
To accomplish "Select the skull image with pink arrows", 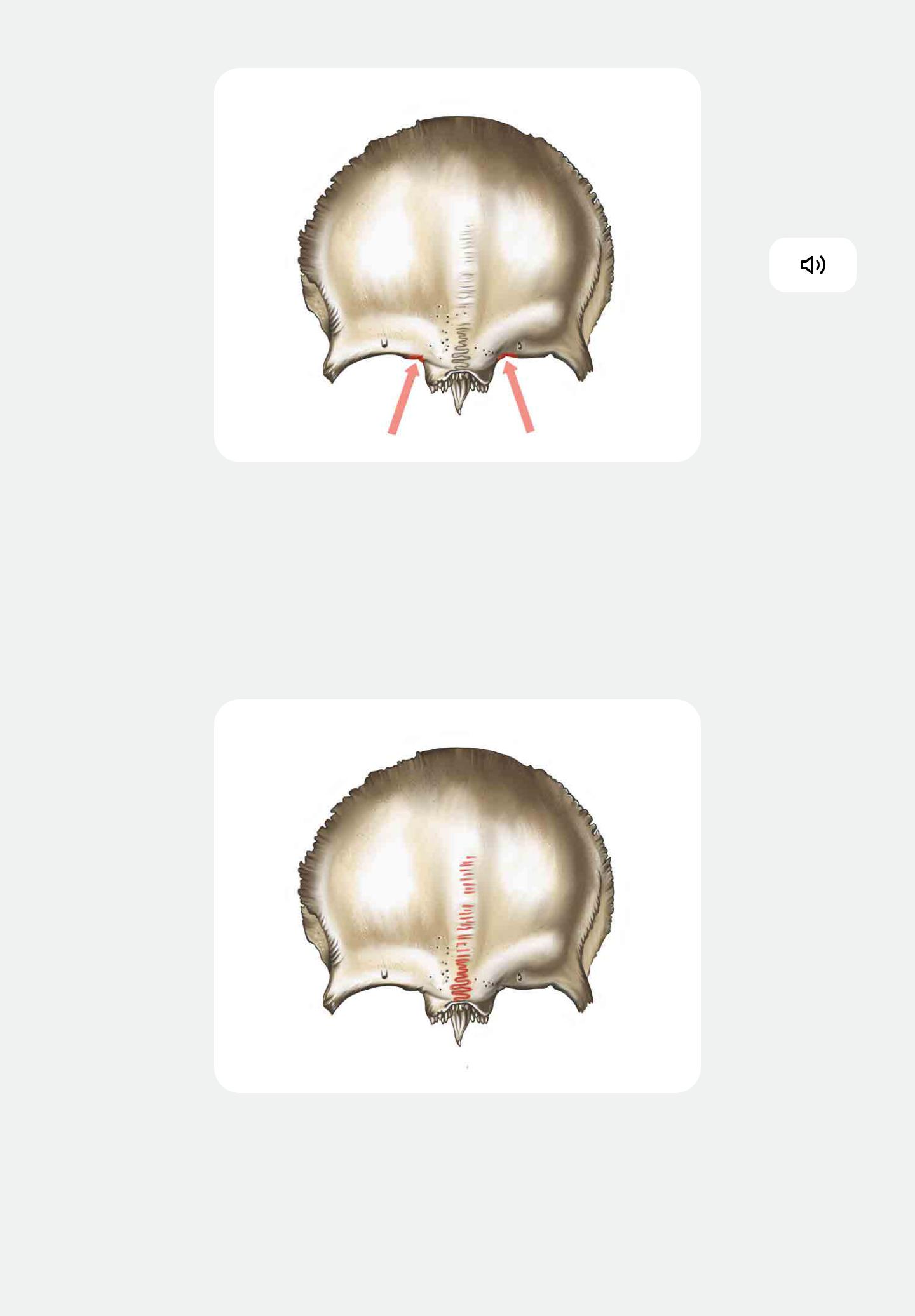I will tap(457, 265).
